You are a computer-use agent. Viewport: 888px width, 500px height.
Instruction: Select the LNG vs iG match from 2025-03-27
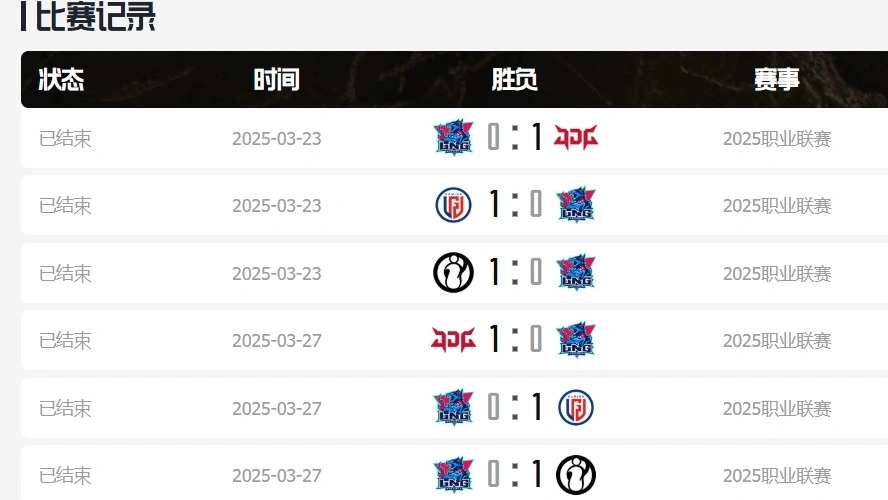pyautogui.click(x=515, y=474)
